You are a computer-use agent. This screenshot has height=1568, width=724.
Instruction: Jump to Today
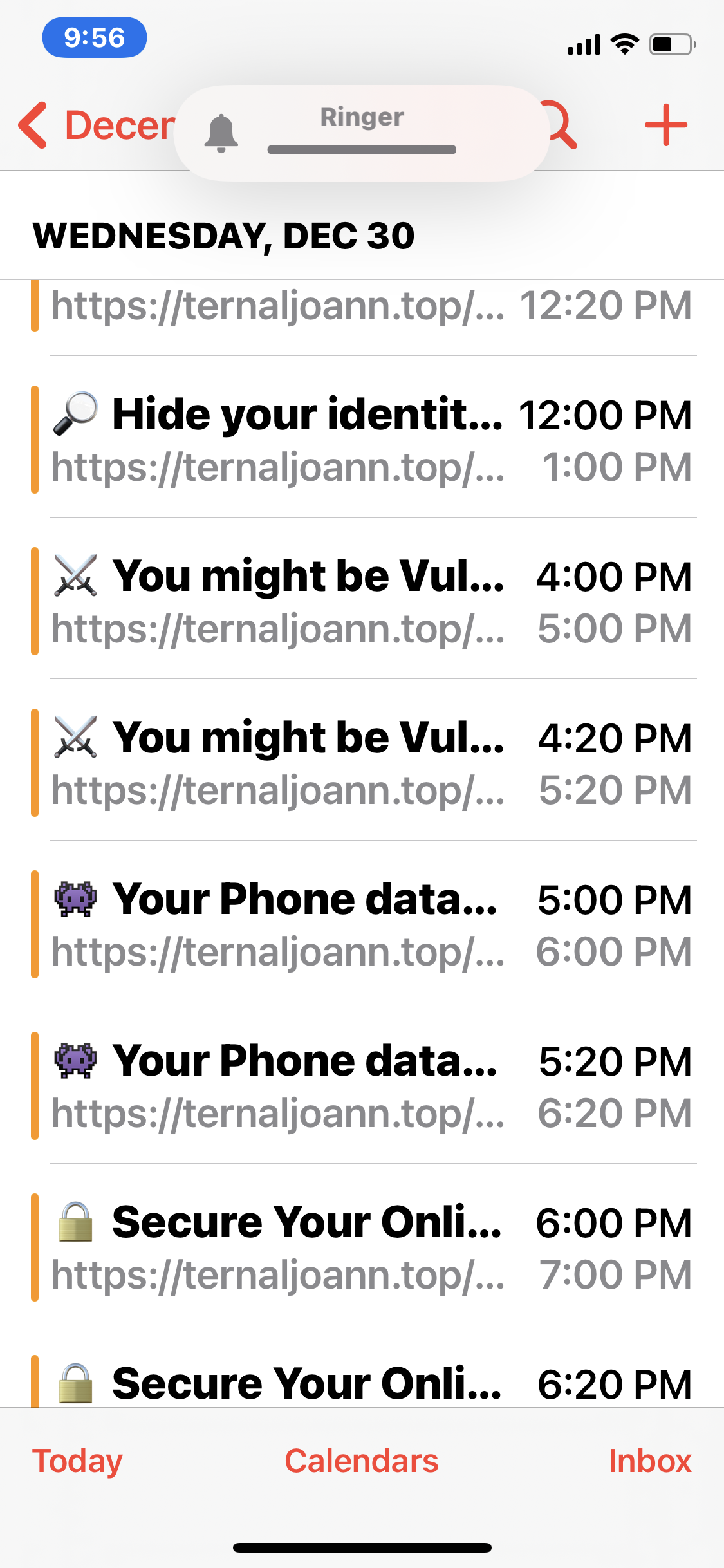click(77, 1460)
